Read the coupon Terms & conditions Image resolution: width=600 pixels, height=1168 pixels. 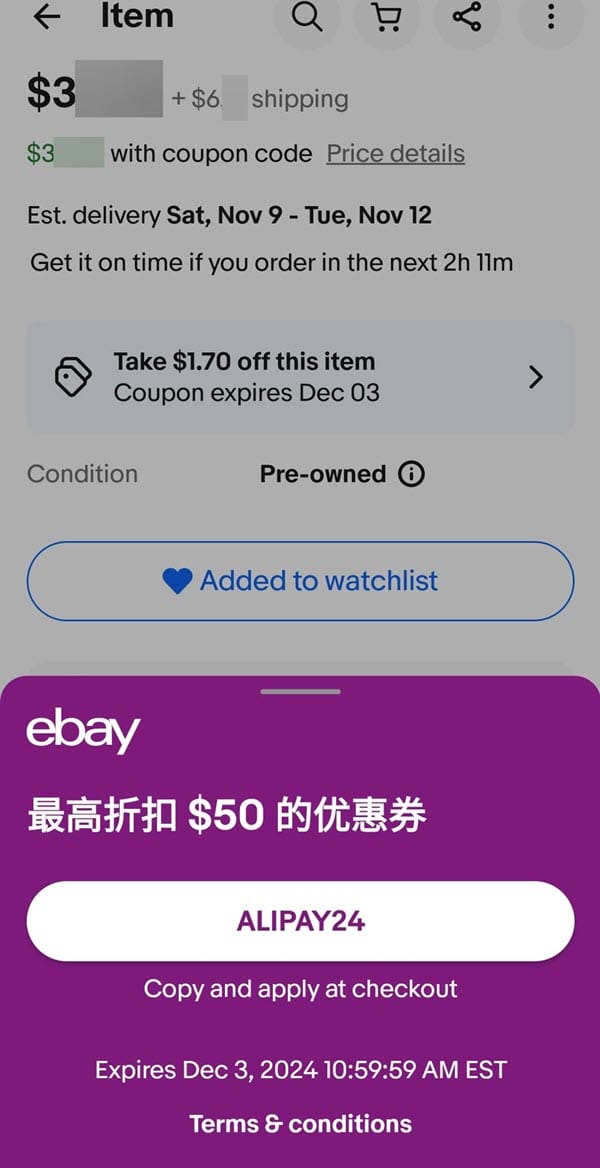300,1124
